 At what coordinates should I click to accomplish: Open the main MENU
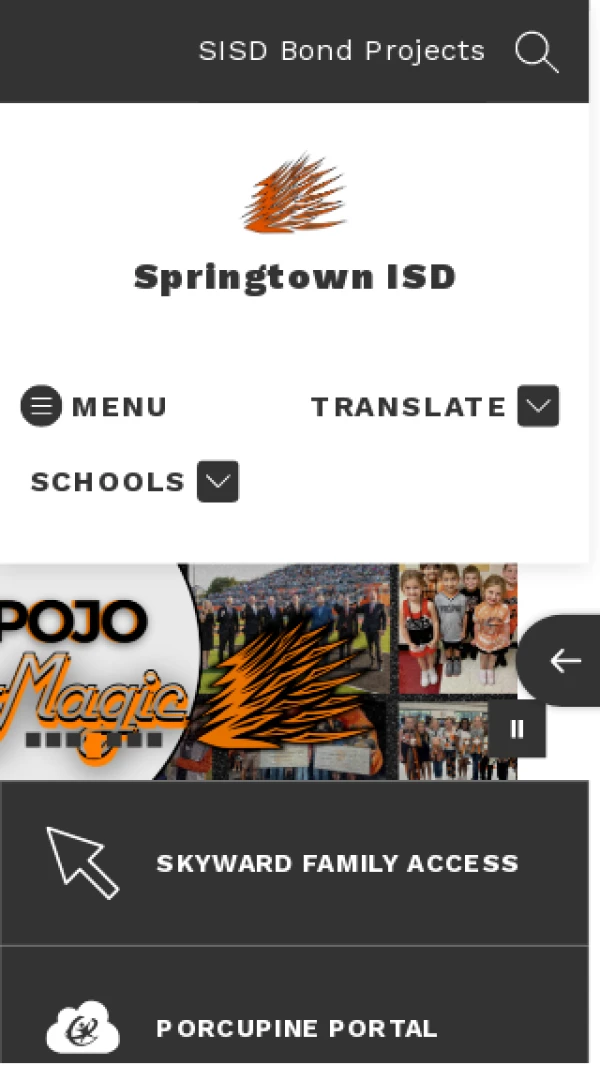click(94, 407)
